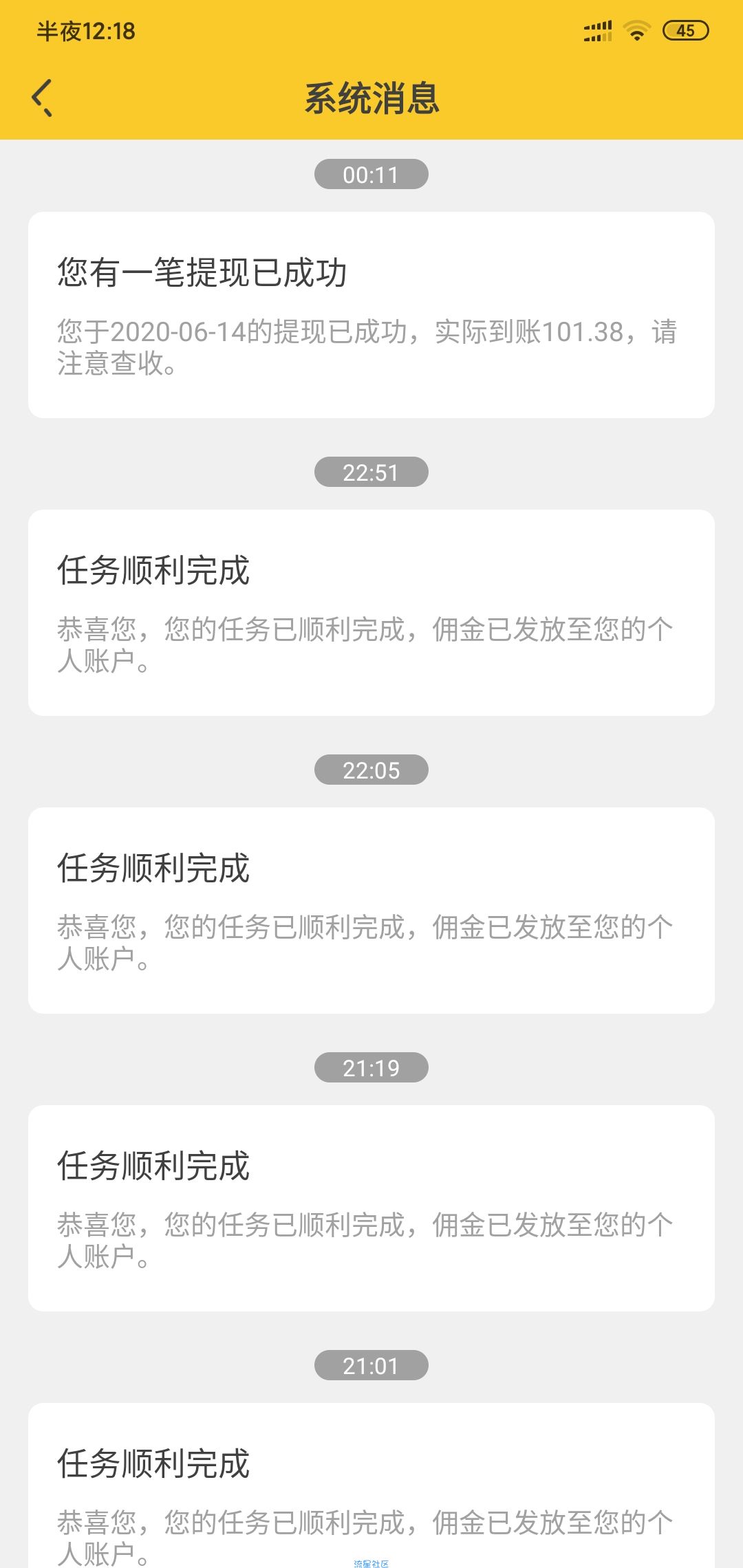Image resolution: width=743 pixels, height=1568 pixels.
Task: Open the 21:19 任务顺利完成 message
Action: (371, 1208)
